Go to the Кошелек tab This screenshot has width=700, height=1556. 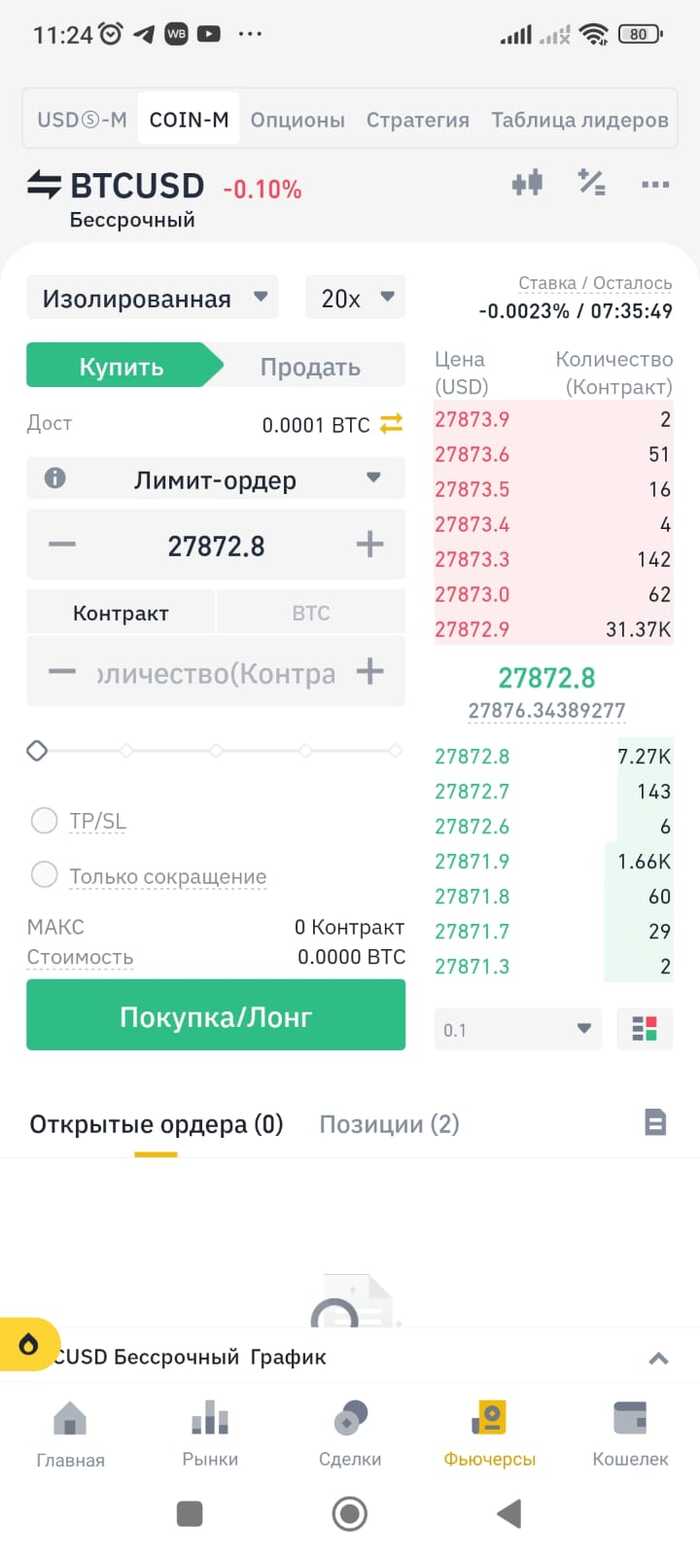pyautogui.click(x=630, y=1432)
